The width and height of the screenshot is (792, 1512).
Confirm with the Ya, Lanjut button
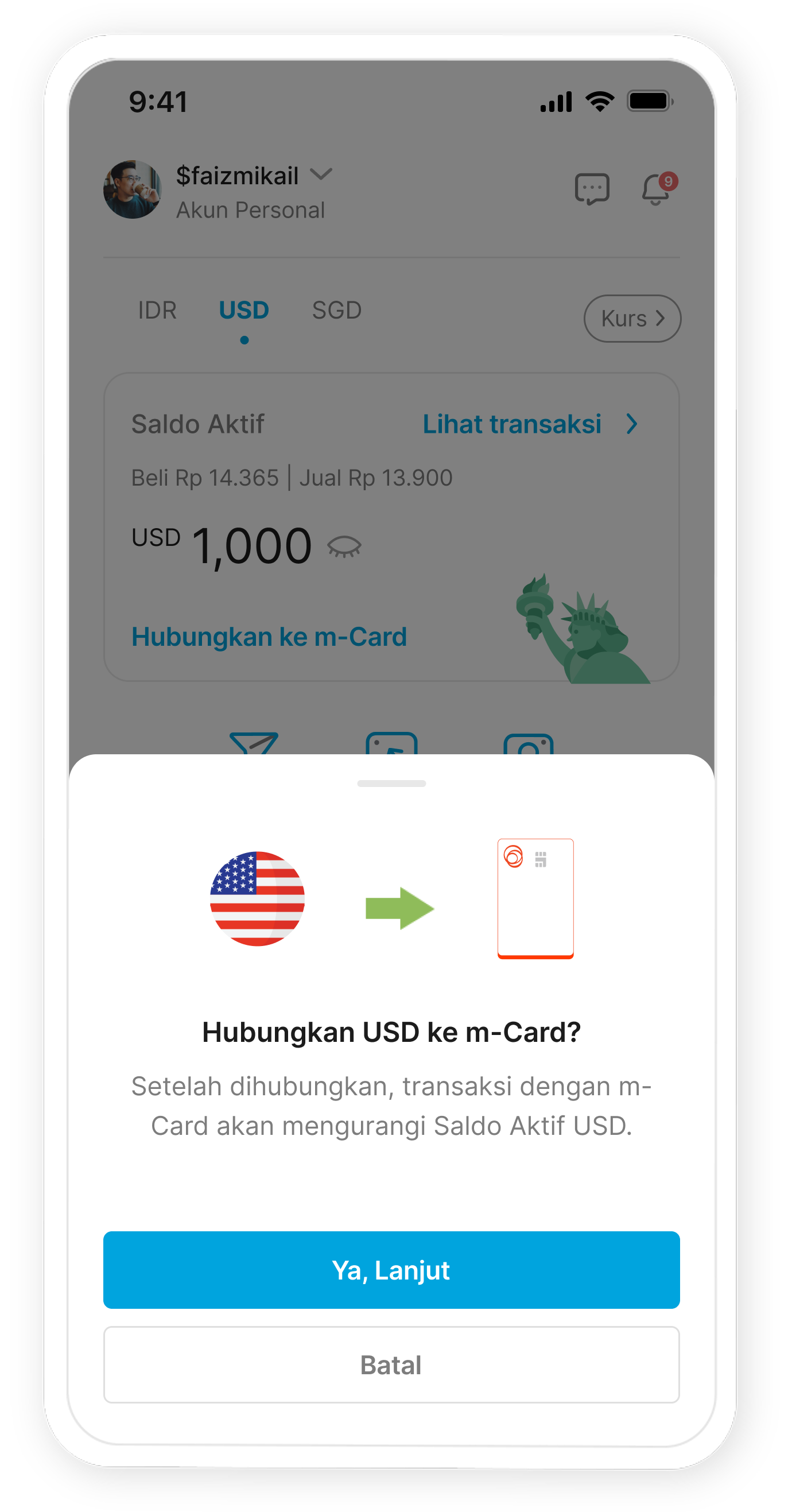click(x=391, y=1270)
